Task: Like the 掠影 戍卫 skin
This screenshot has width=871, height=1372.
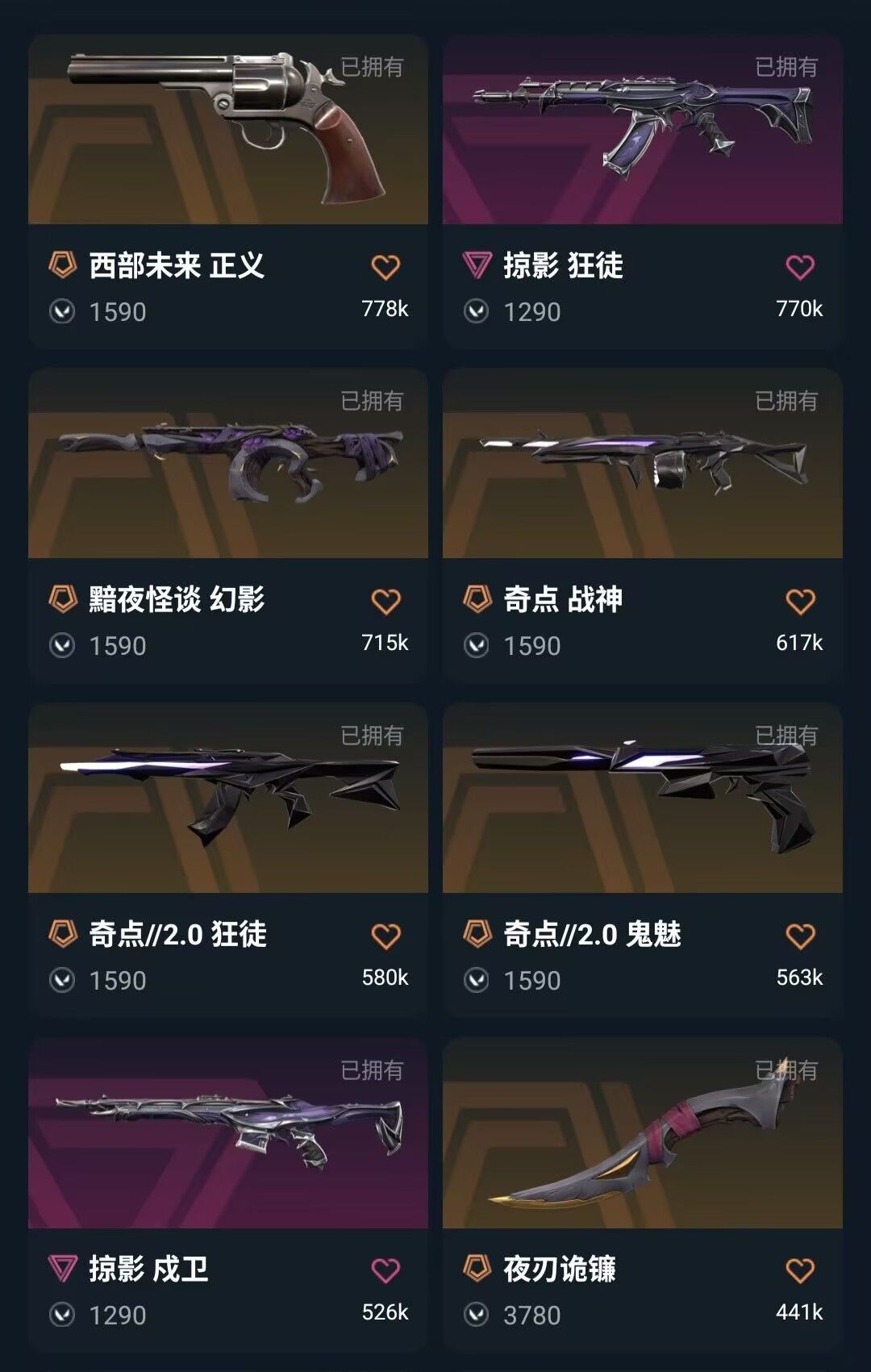Action: click(x=385, y=1271)
